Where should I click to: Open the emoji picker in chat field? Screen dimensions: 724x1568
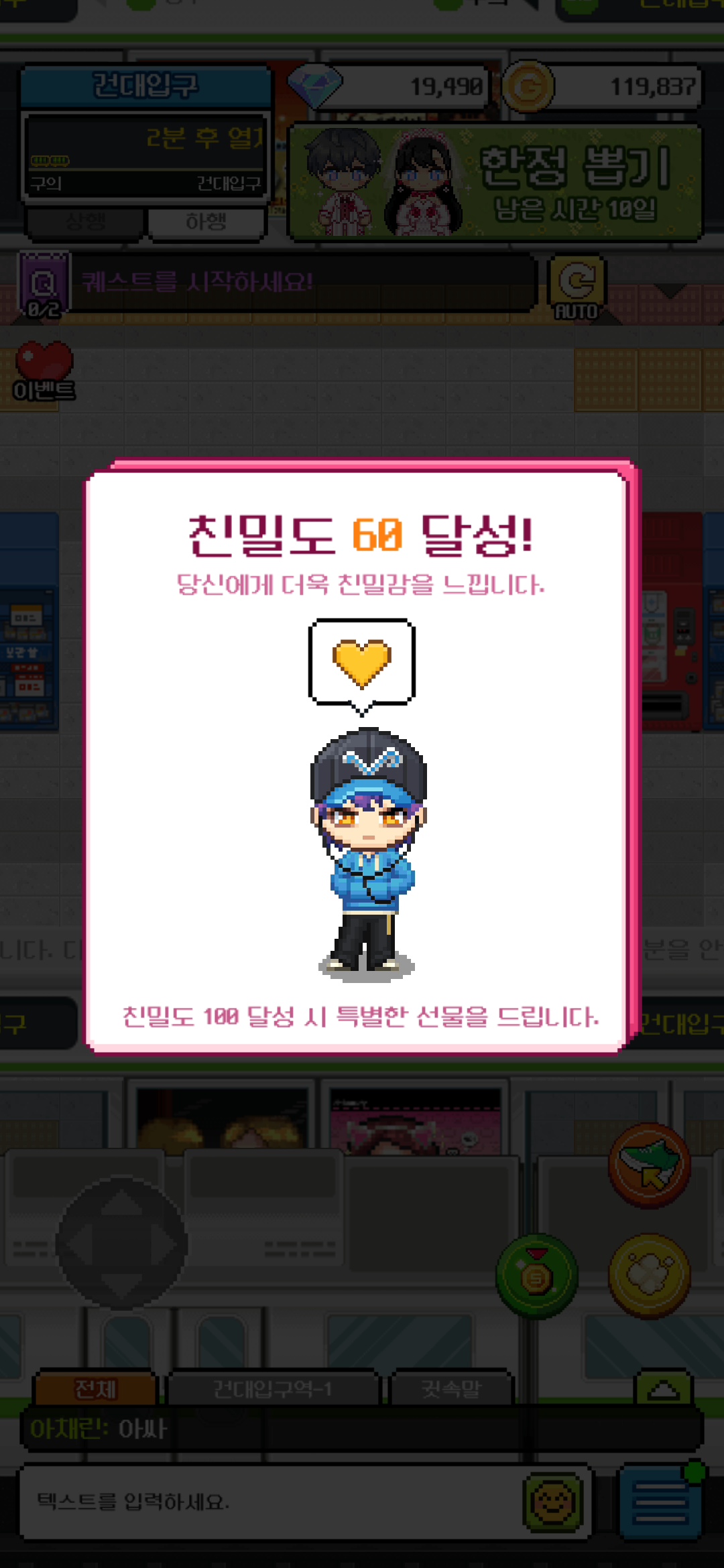552,1501
